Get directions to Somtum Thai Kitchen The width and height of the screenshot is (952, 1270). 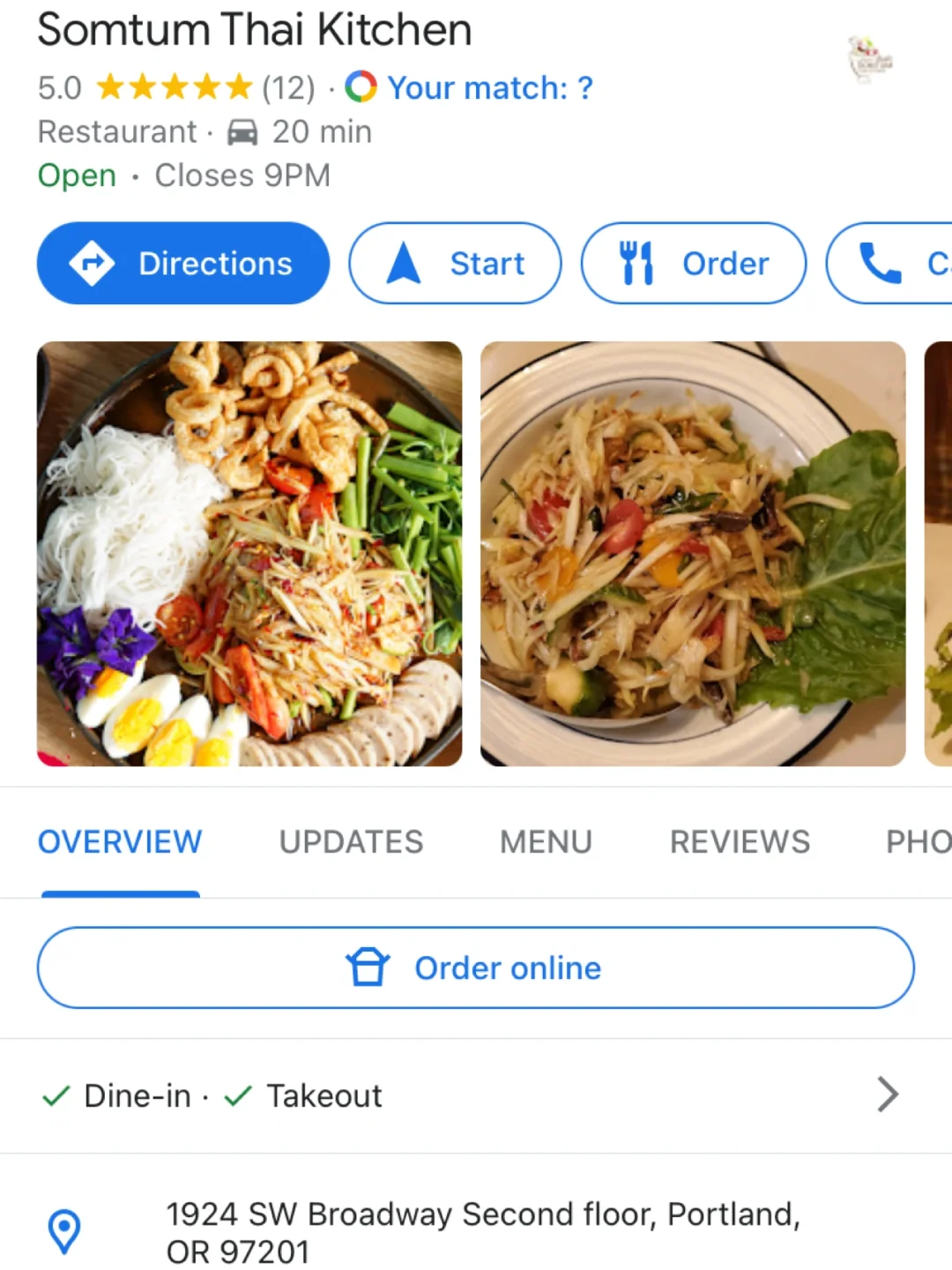point(183,263)
